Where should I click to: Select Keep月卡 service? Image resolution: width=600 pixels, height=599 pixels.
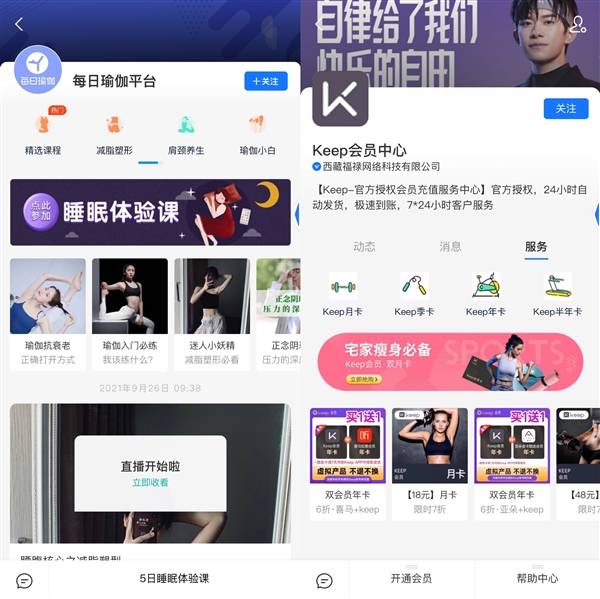click(x=342, y=295)
